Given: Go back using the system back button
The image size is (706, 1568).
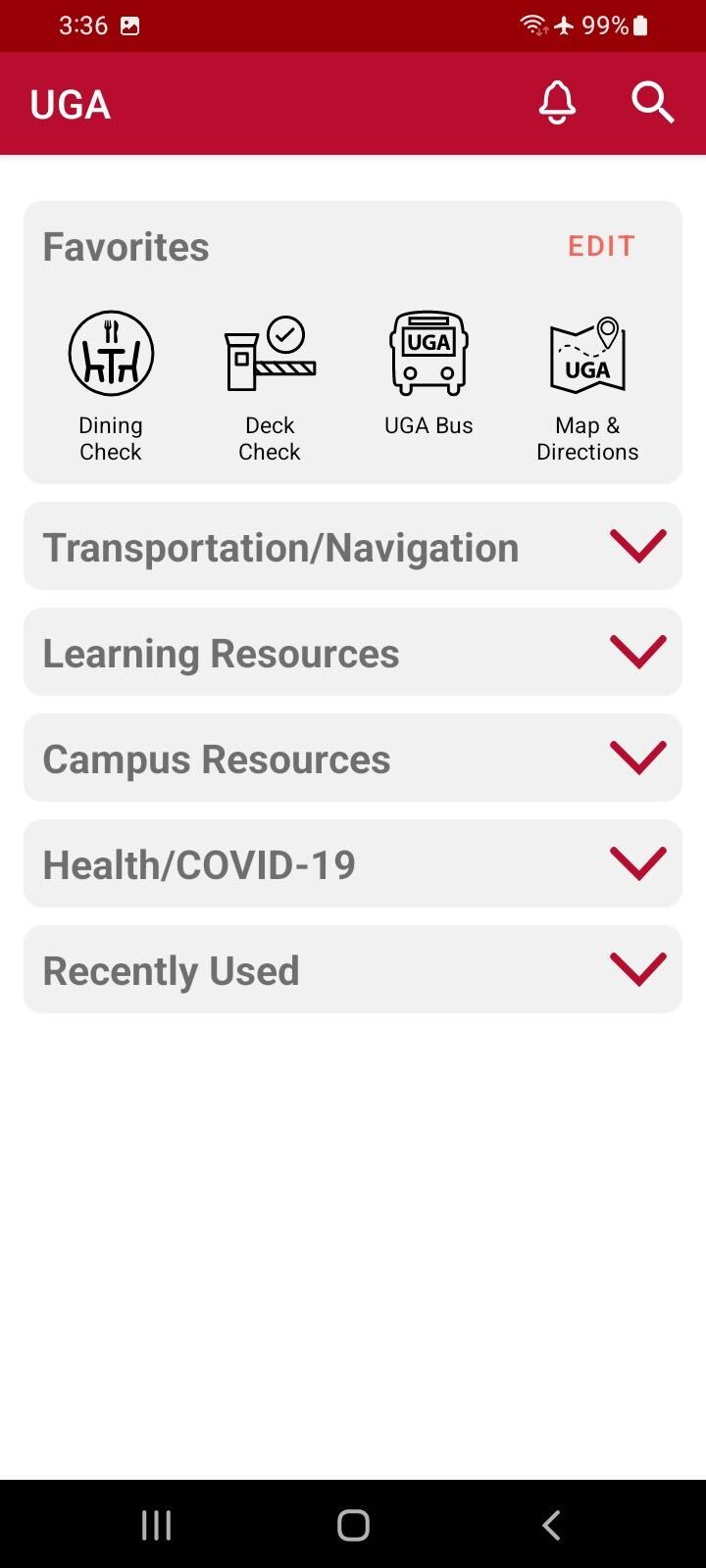Looking at the screenshot, I should pos(551,1525).
